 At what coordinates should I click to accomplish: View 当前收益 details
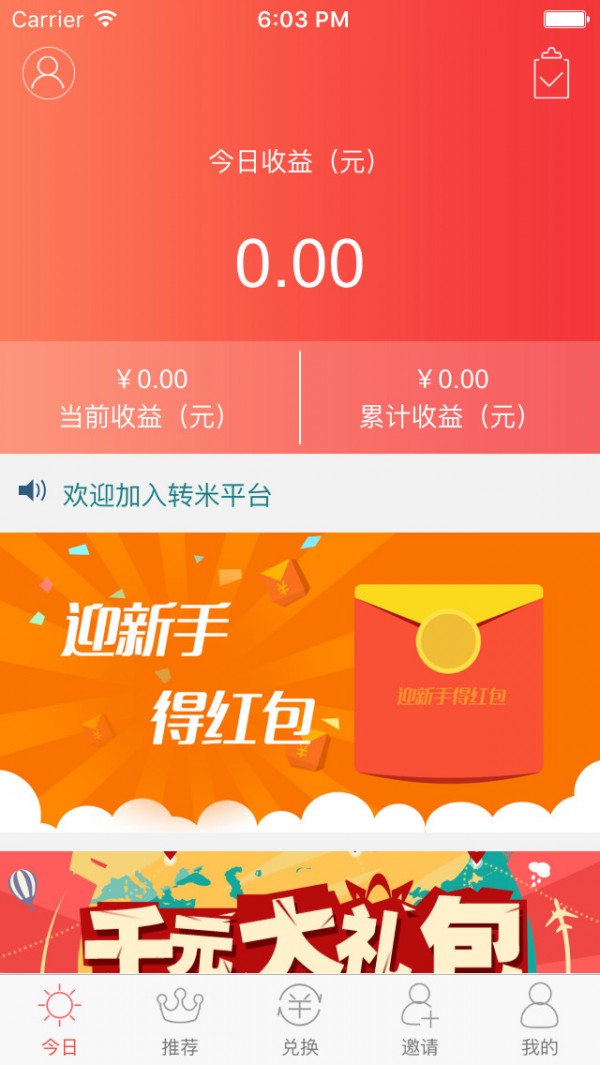(x=150, y=398)
